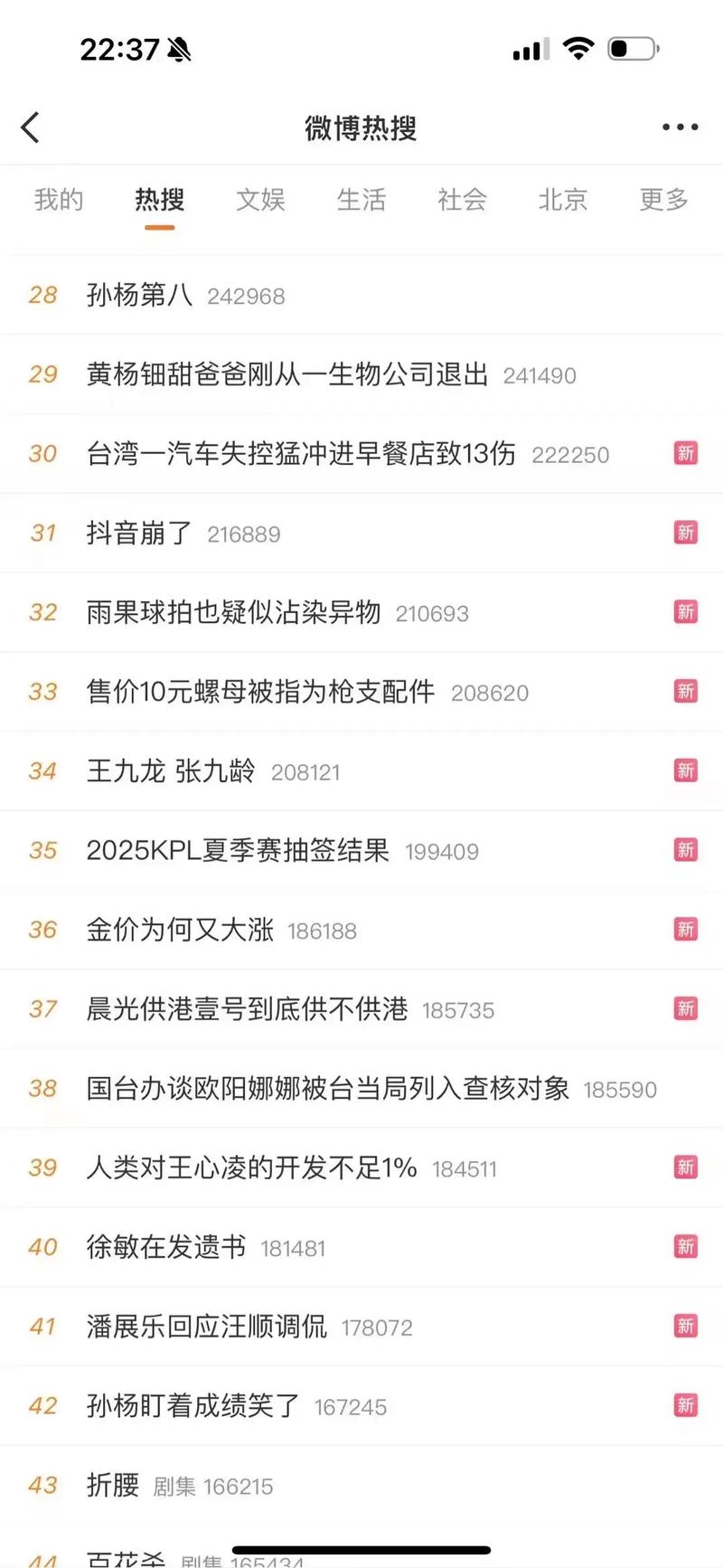
Task: Select the 文娱 tab
Action: coord(260,199)
